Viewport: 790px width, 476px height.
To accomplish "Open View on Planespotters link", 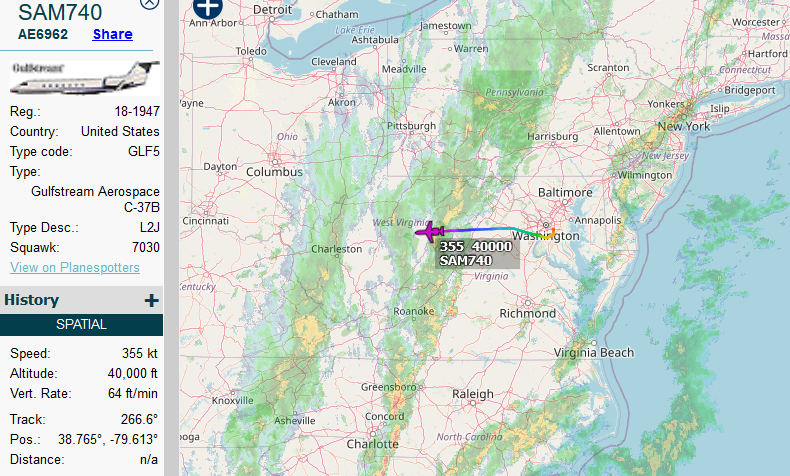I will [75, 267].
